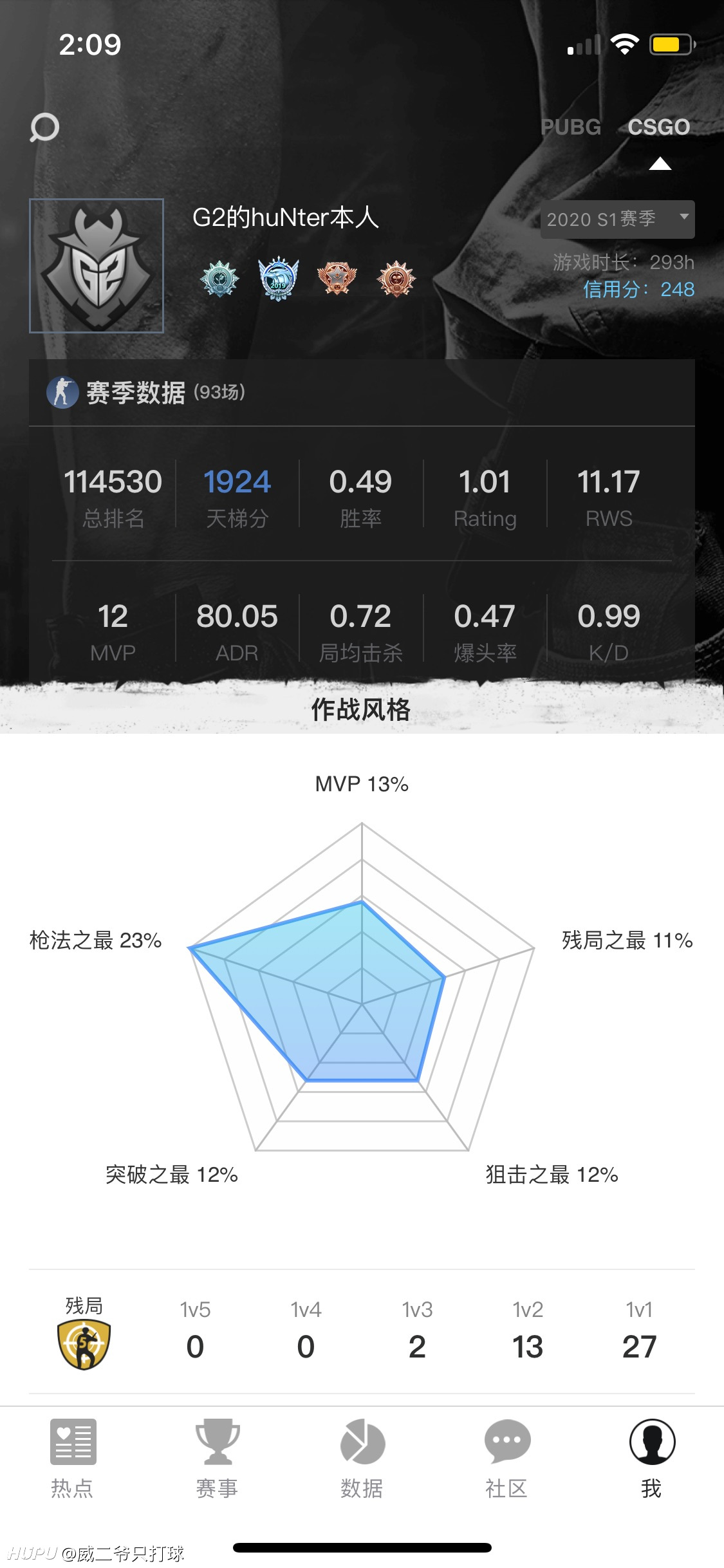Switch to the PUBG game tab
724x1568 pixels.
coord(571,127)
